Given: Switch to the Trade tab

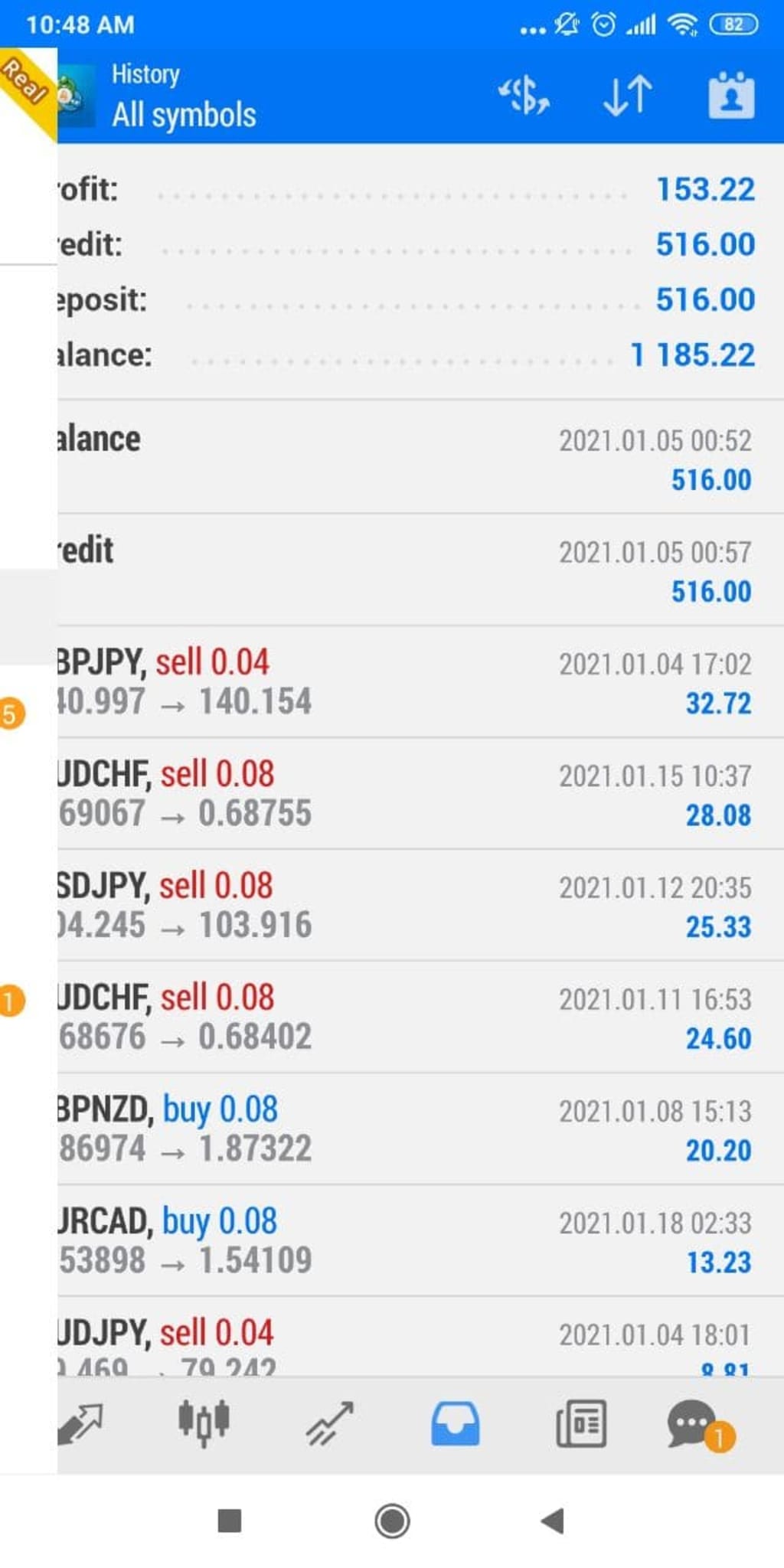Looking at the screenshot, I should pyautogui.click(x=330, y=1423).
